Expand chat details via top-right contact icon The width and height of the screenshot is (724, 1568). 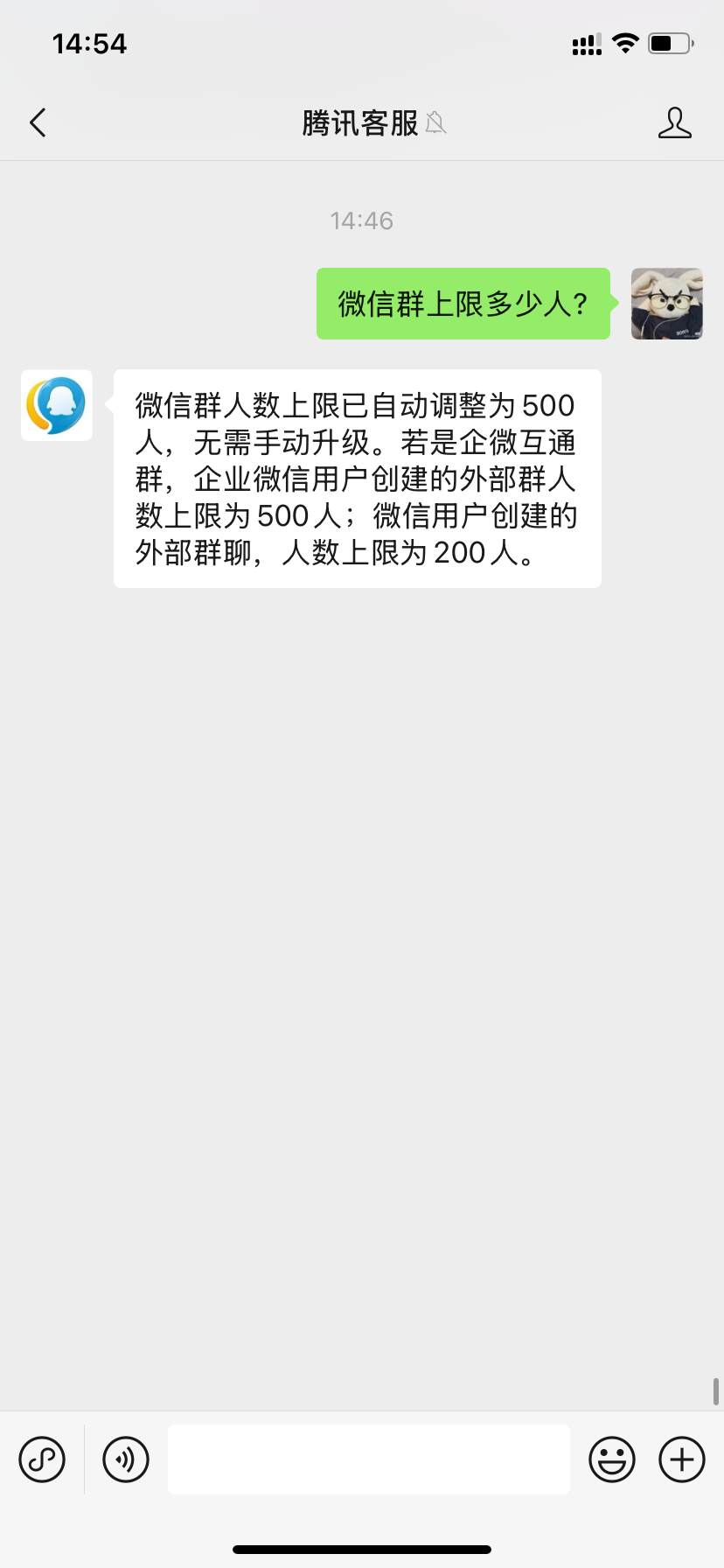click(675, 122)
